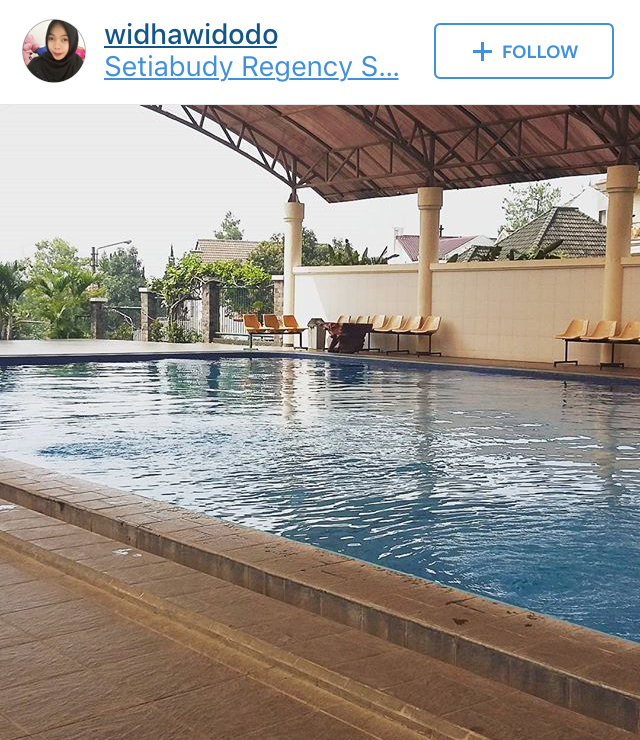Open the widhawidodo username link
The image size is (640, 740).
pyautogui.click(x=191, y=35)
